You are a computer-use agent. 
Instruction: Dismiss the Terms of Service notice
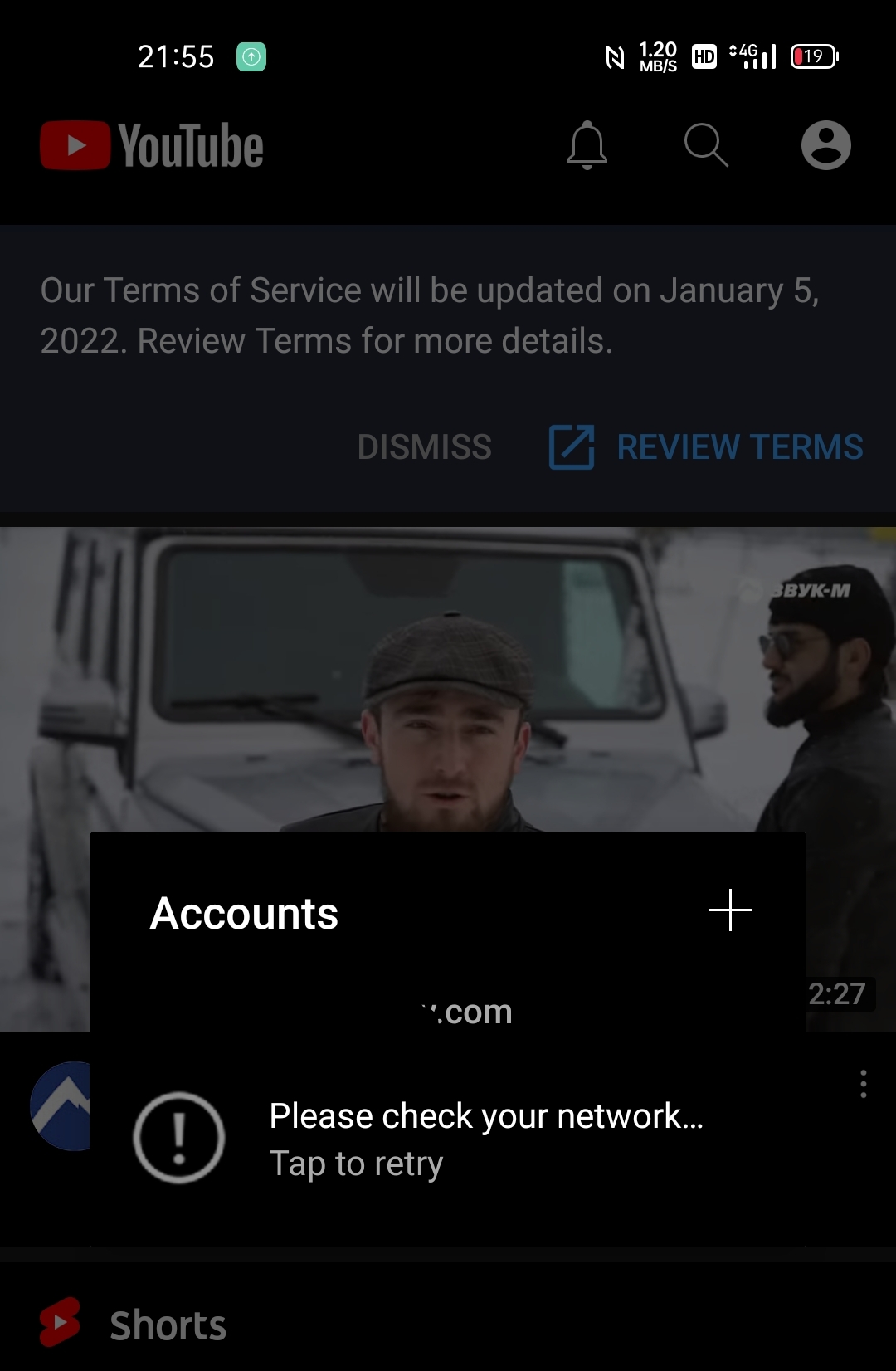click(x=425, y=447)
